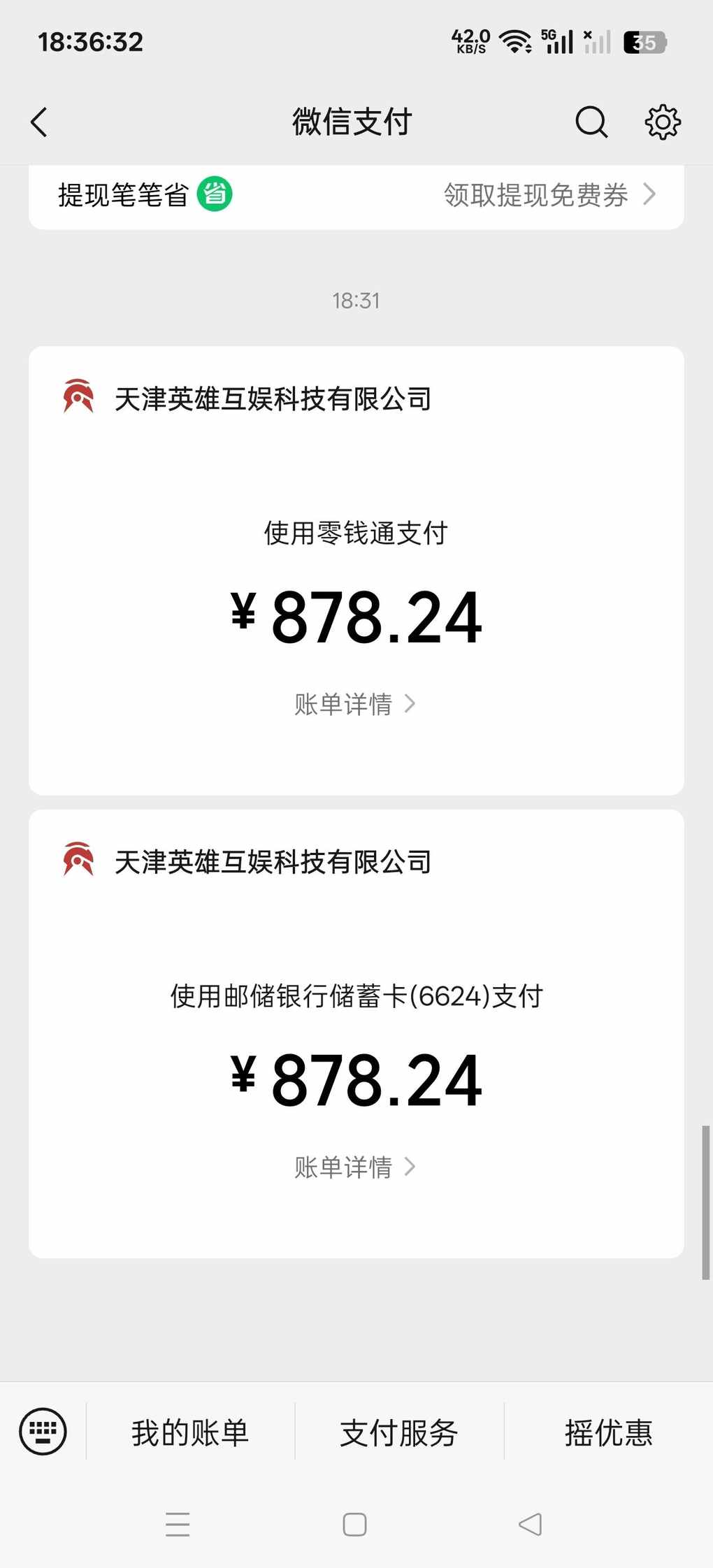Open 领取提现免费券 in the 提现笔笔省 row
713x1568 pixels.
pos(549,195)
